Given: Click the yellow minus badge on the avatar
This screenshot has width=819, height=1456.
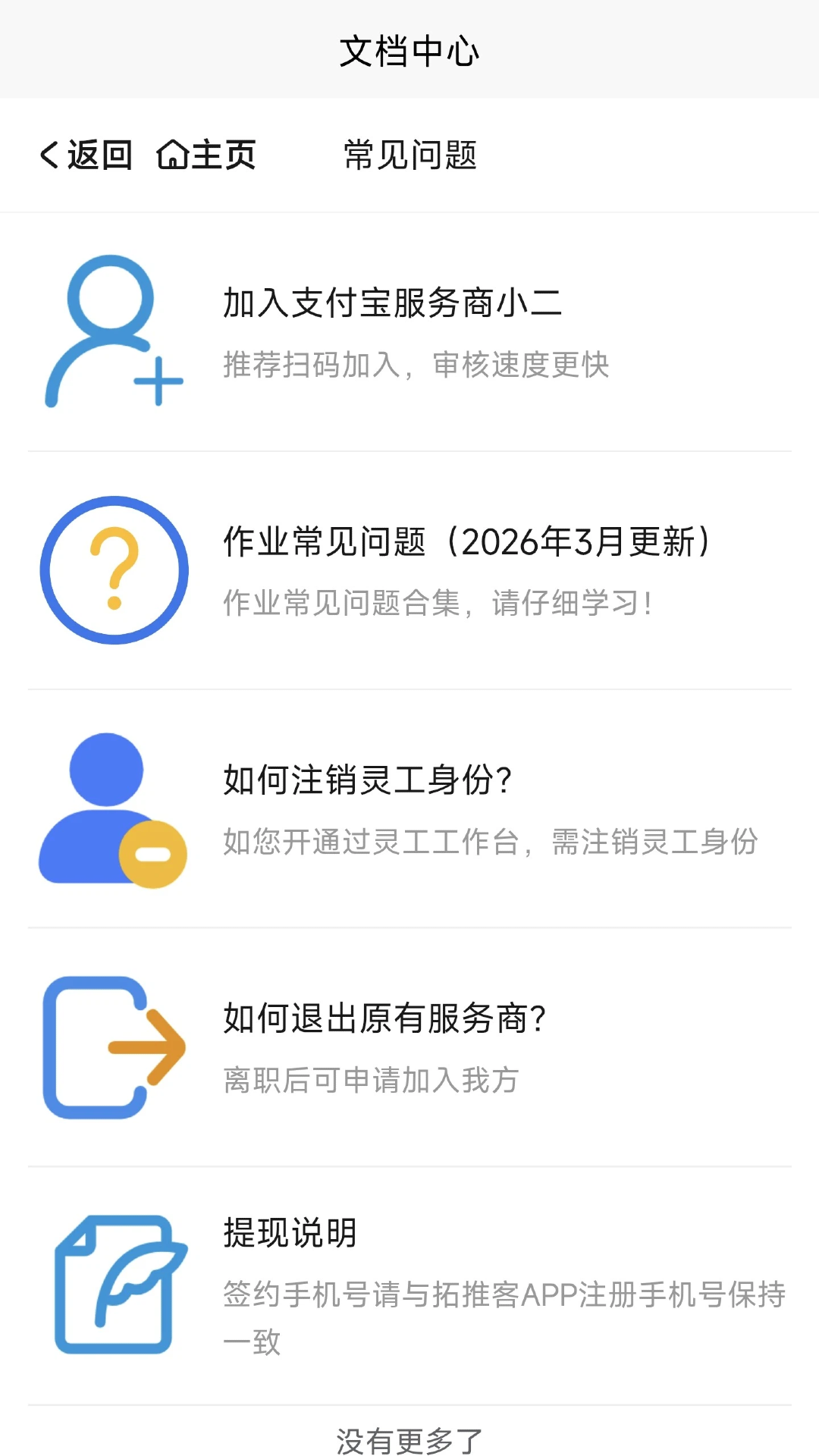Looking at the screenshot, I should 152,853.
